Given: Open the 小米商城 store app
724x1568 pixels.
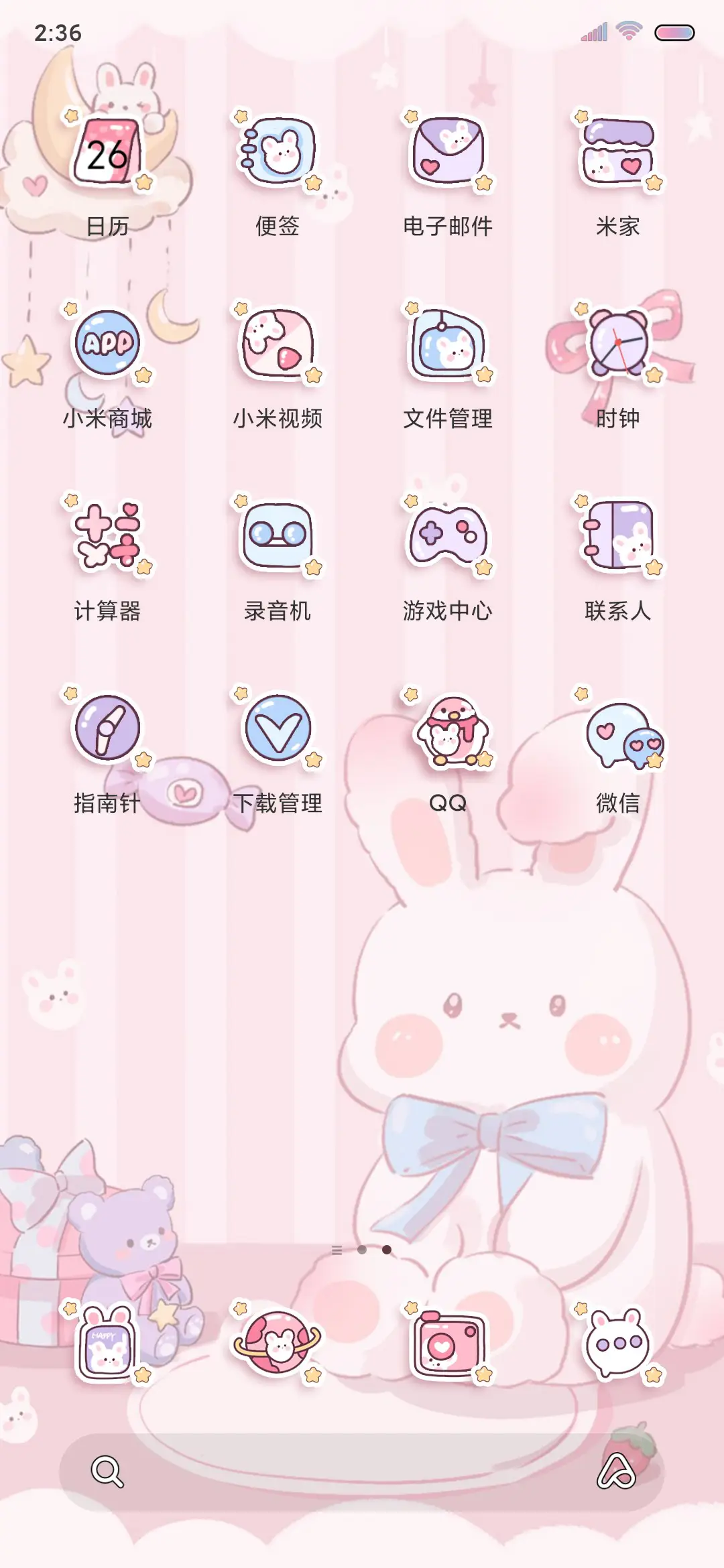Looking at the screenshot, I should [107, 345].
